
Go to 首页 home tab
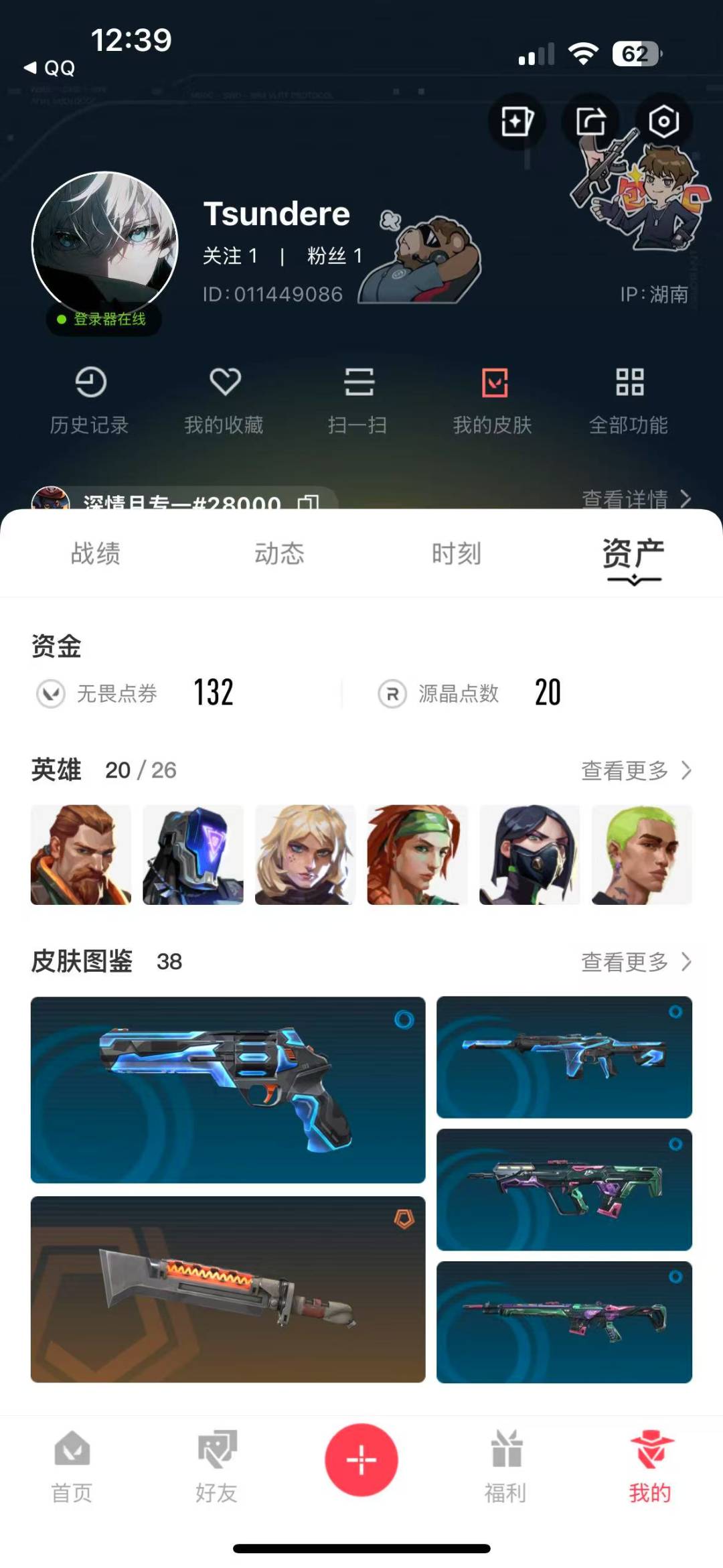(72, 1468)
